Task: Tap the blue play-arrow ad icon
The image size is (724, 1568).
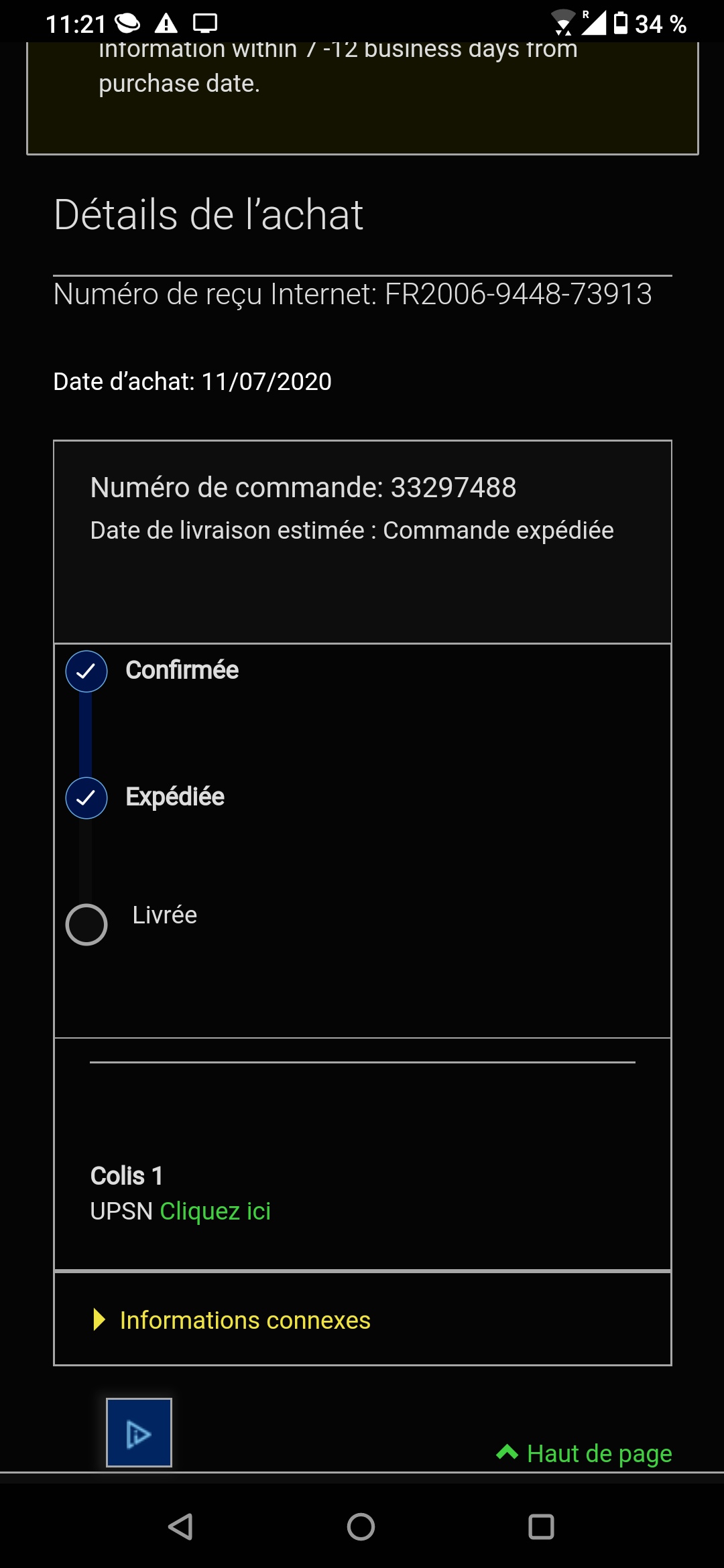Action: 139,1433
